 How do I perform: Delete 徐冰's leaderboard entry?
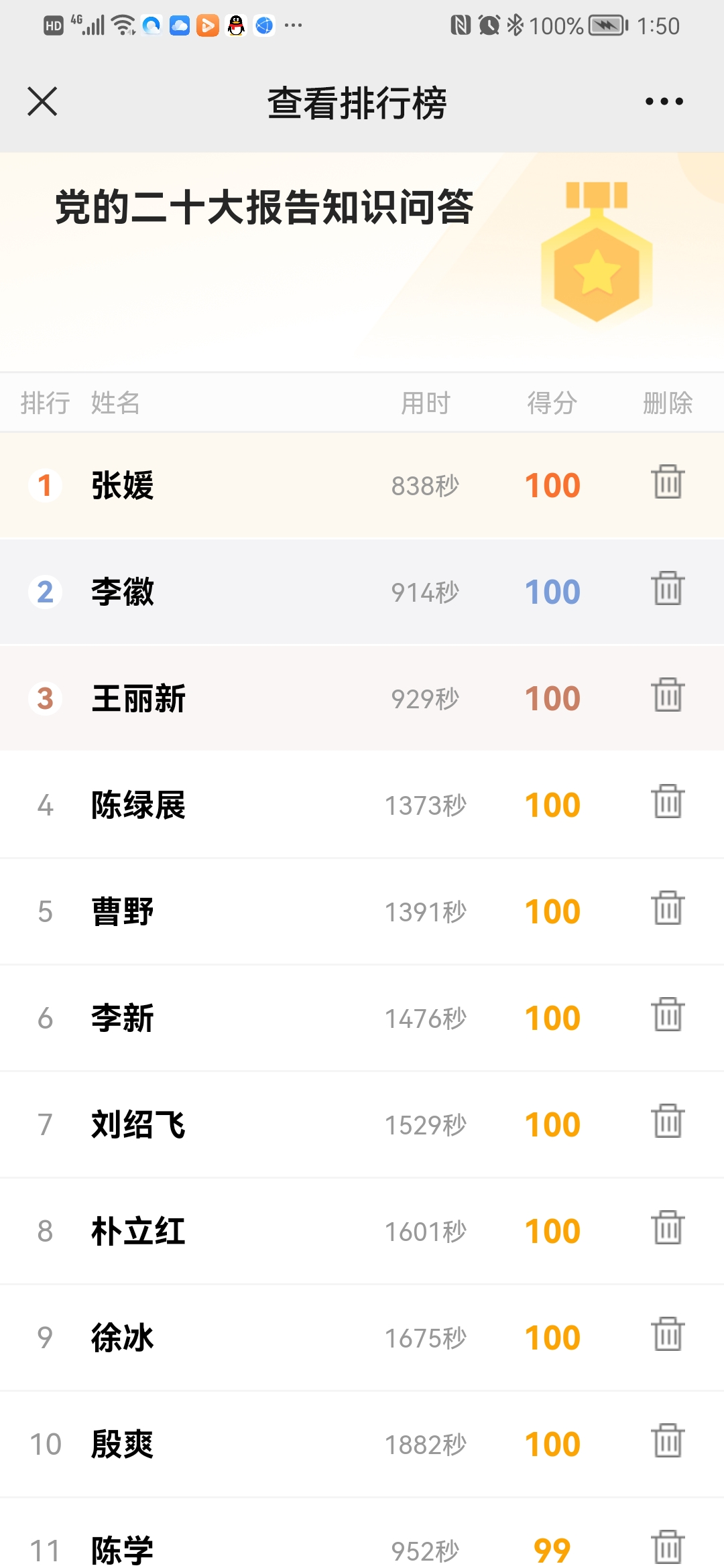[668, 1335]
